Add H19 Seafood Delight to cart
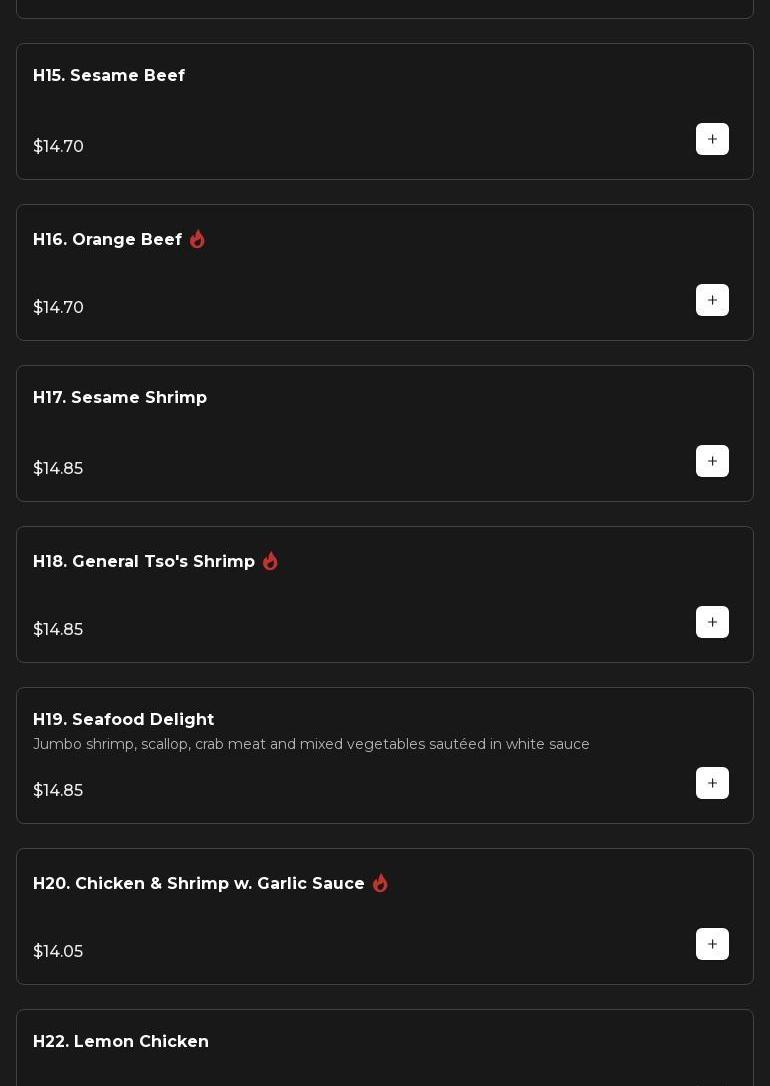This screenshot has height=1086, width=770. click(x=712, y=783)
